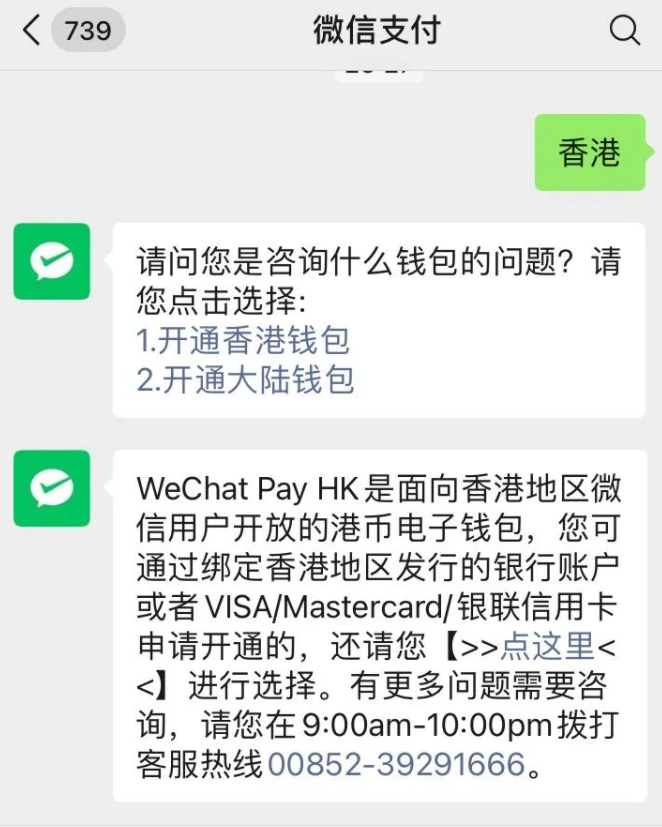Follow the 点这里 link

click(x=548, y=647)
